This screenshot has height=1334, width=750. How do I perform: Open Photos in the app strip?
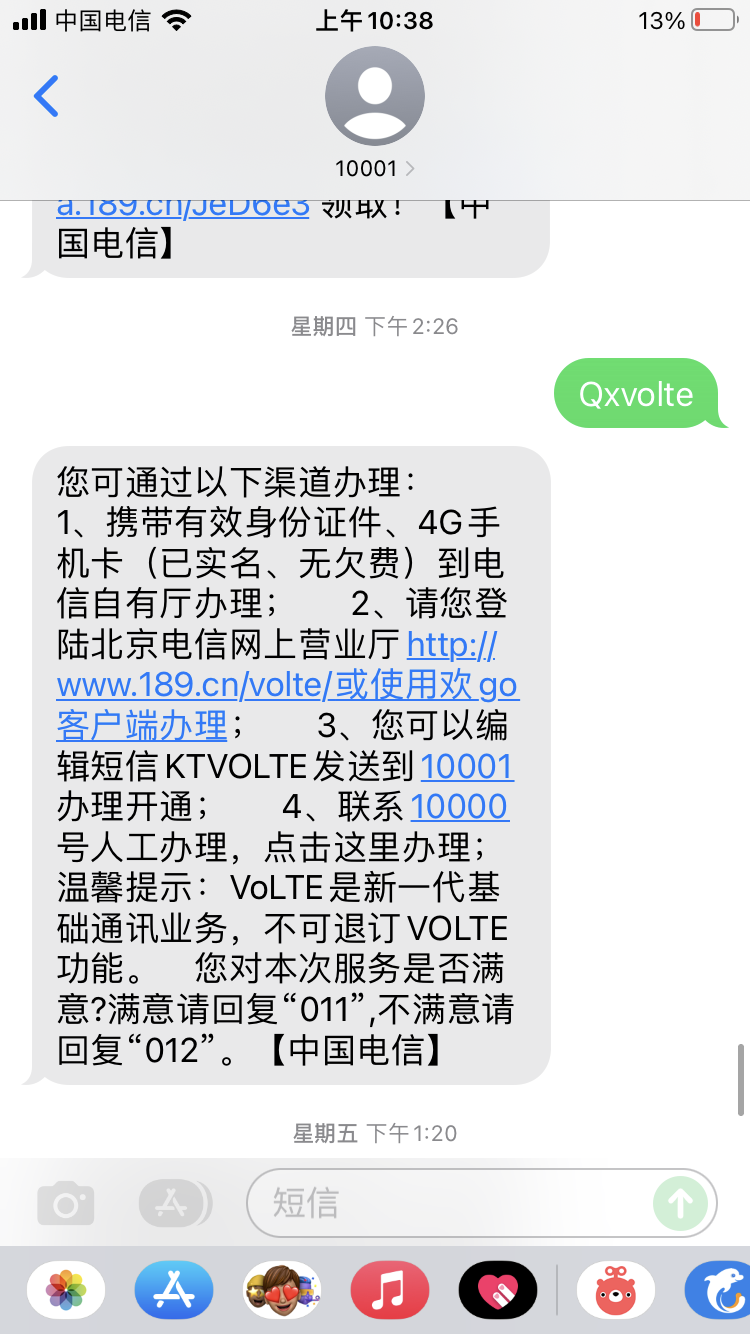[66, 1290]
